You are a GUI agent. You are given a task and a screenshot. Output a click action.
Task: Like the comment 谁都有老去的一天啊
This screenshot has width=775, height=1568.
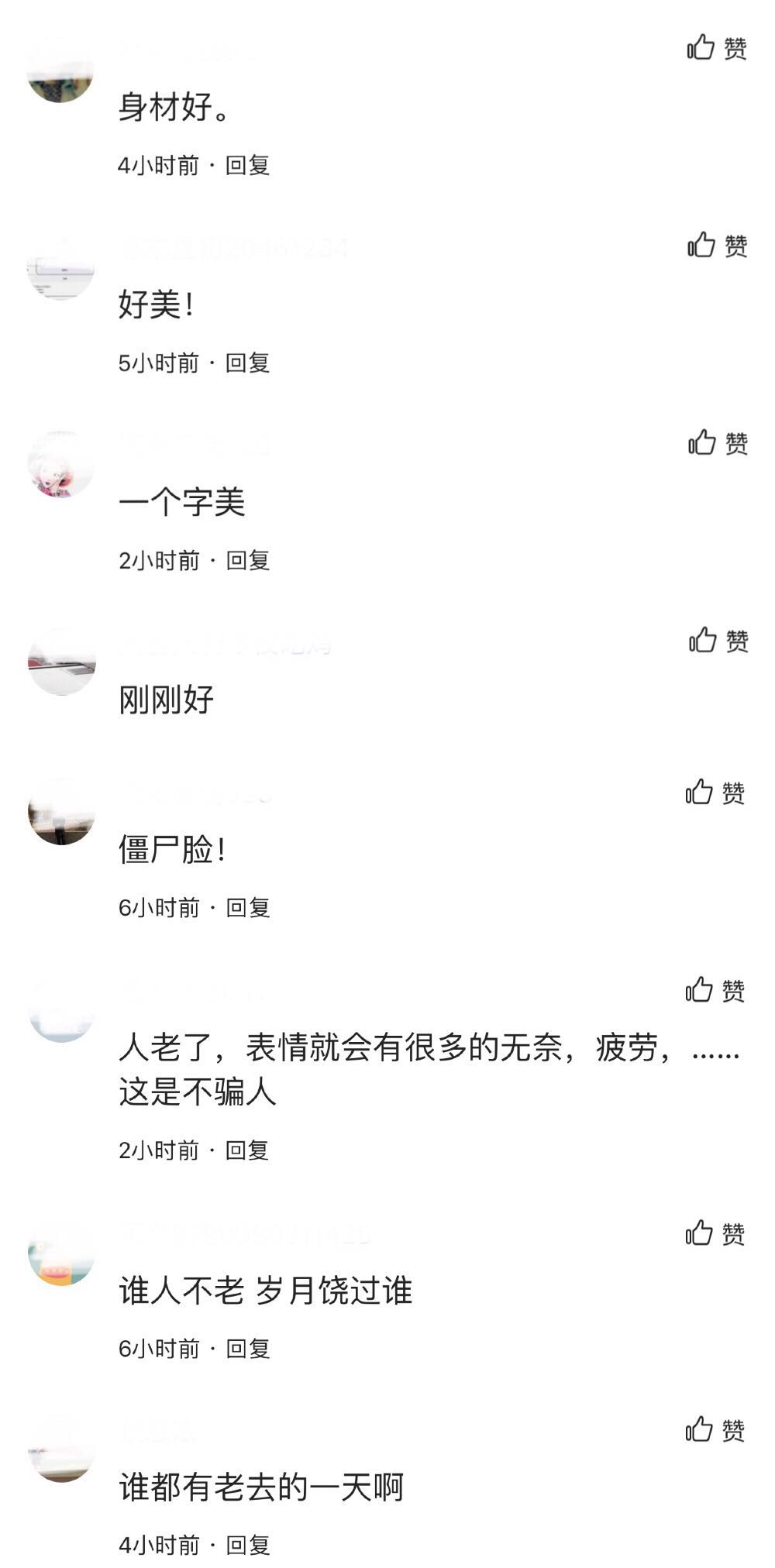pyautogui.click(x=715, y=1430)
